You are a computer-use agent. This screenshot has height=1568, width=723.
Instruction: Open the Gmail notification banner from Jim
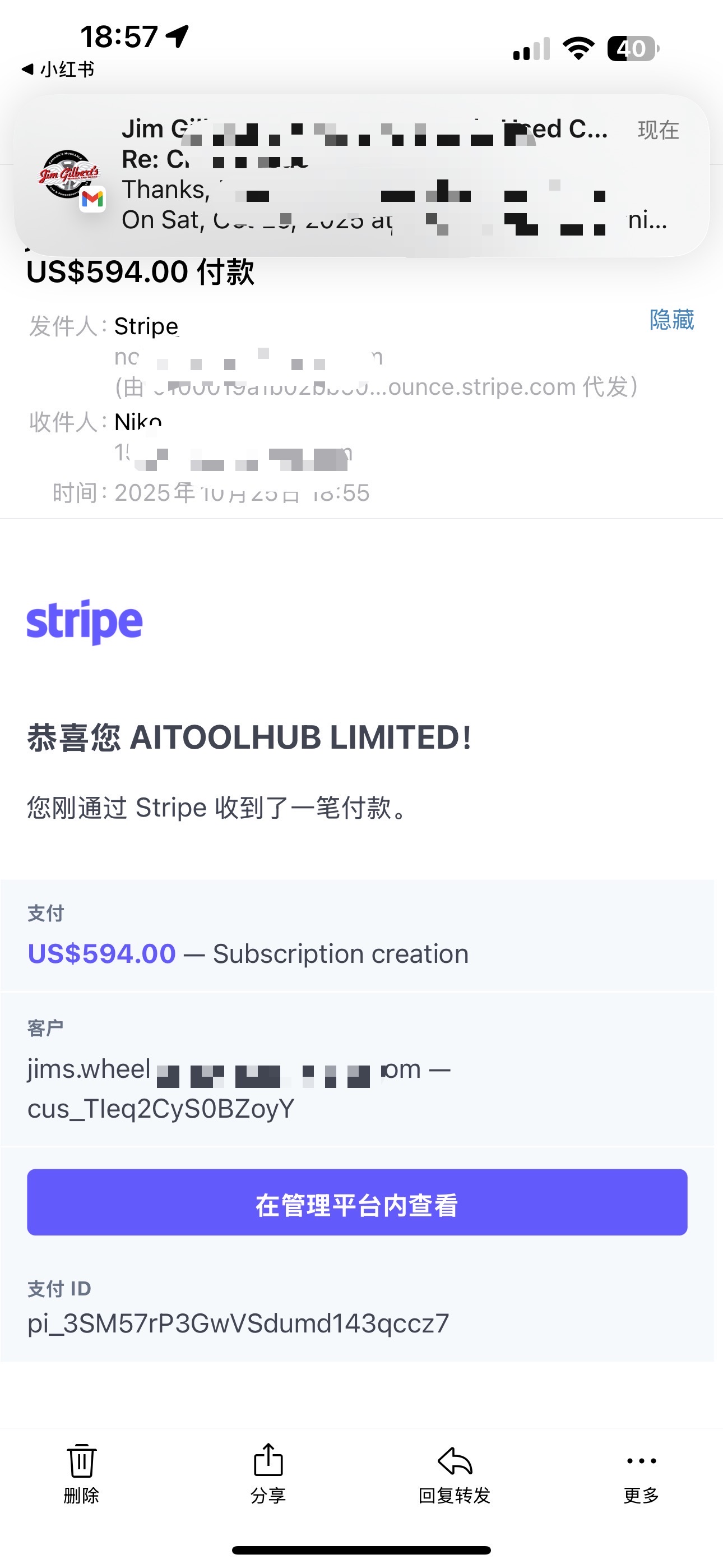[x=361, y=176]
